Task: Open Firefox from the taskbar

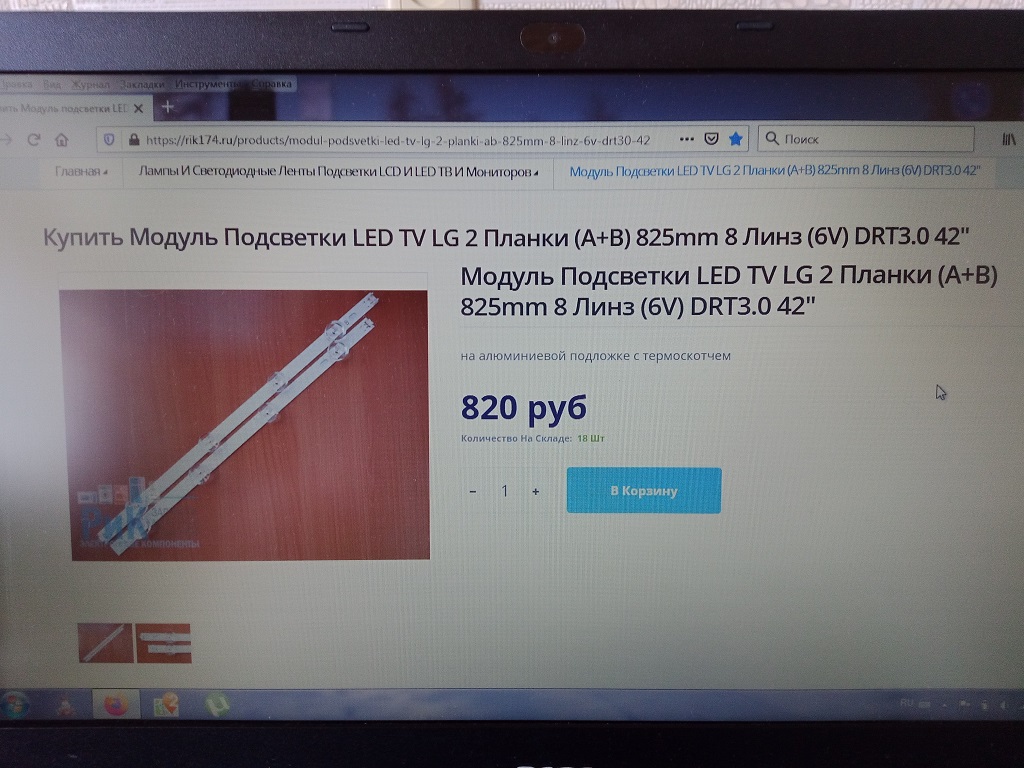Action: 116,705
